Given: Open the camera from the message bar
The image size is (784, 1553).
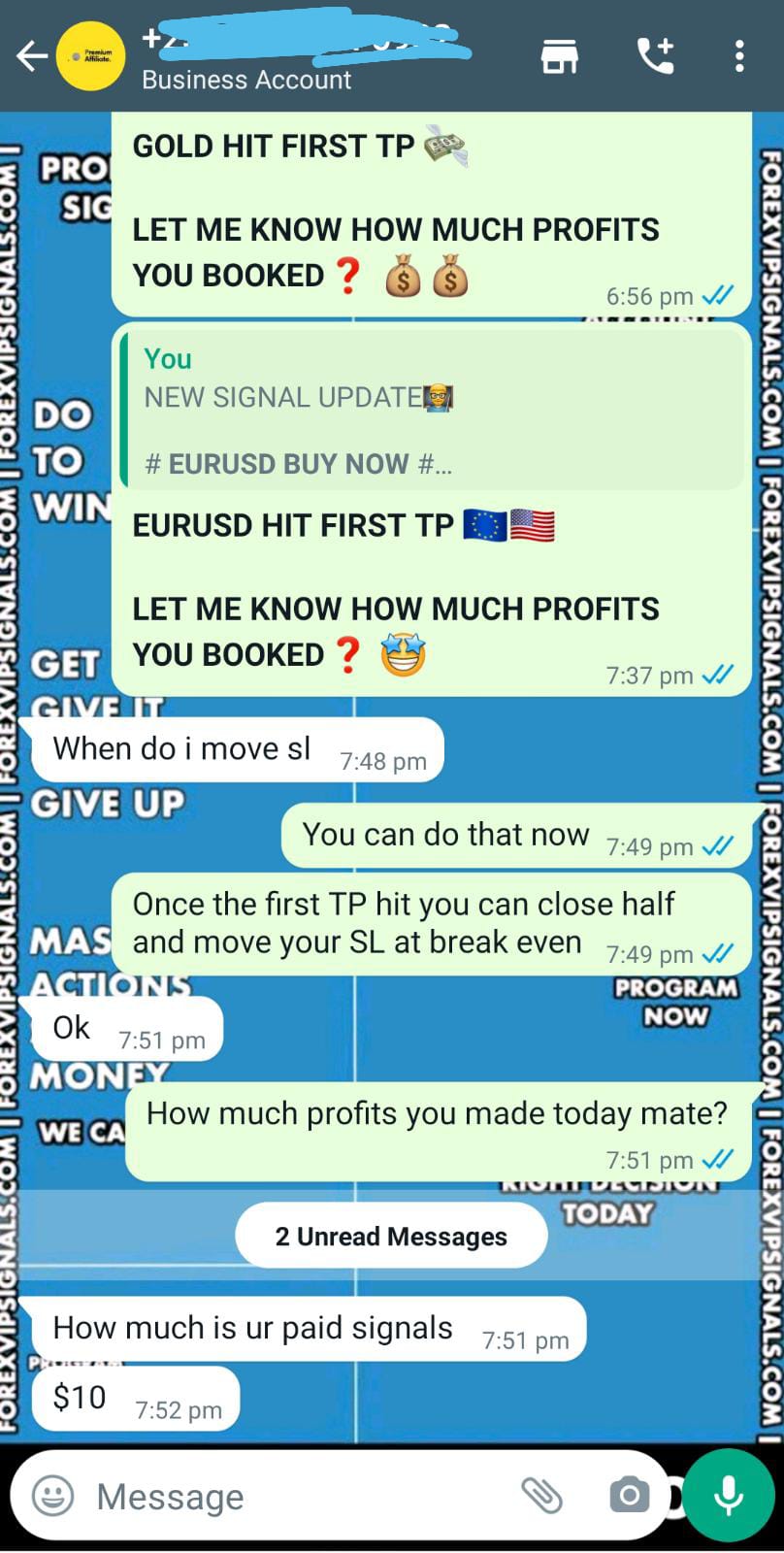Looking at the screenshot, I should pos(629,1496).
